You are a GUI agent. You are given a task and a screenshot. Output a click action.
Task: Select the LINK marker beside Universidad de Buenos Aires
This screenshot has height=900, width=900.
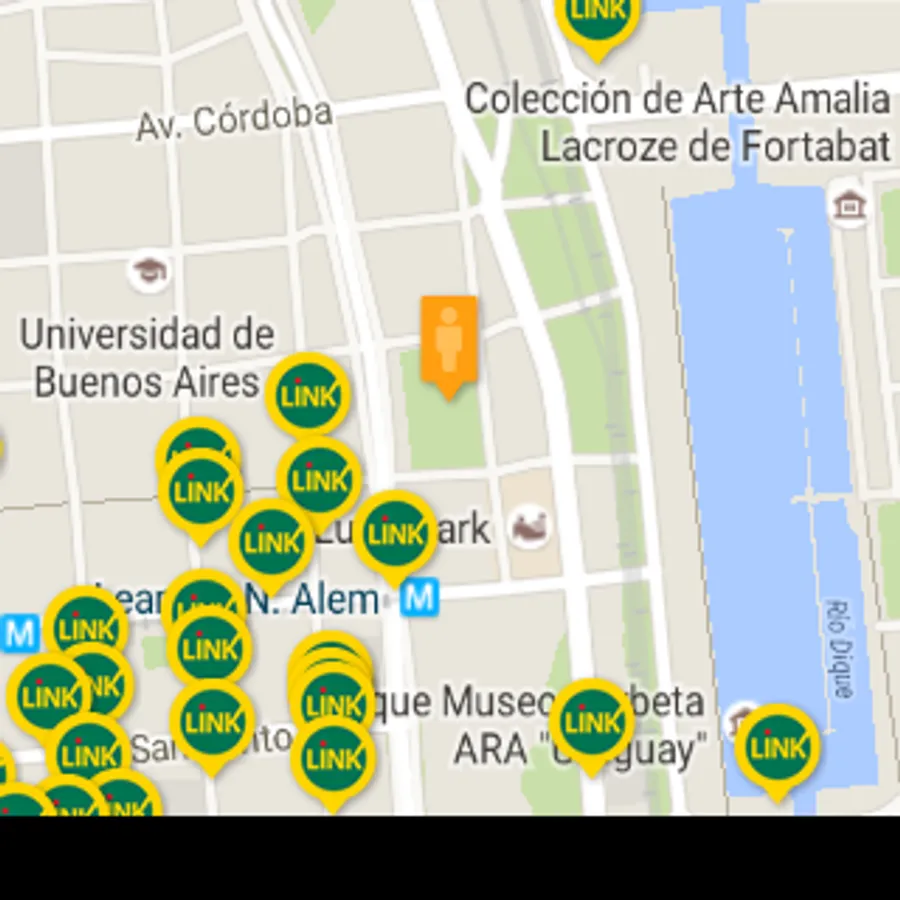point(309,395)
